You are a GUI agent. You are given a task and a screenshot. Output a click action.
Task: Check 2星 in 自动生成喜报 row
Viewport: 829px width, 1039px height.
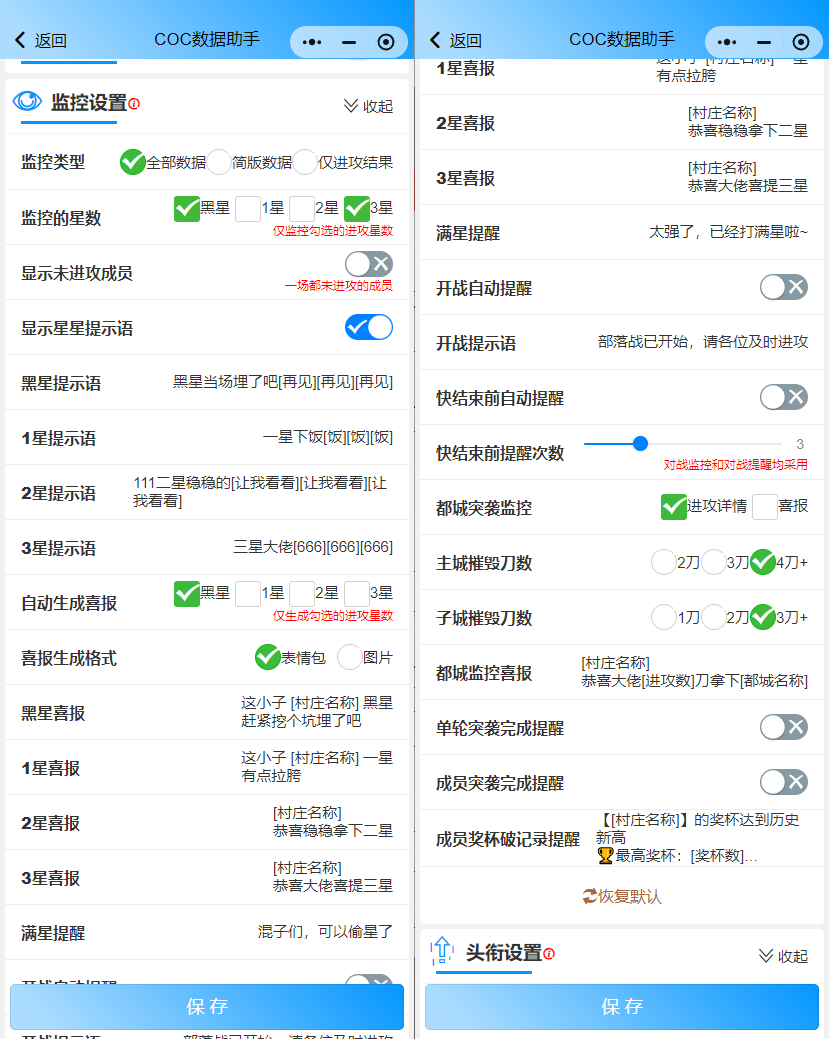click(x=302, y=594)
